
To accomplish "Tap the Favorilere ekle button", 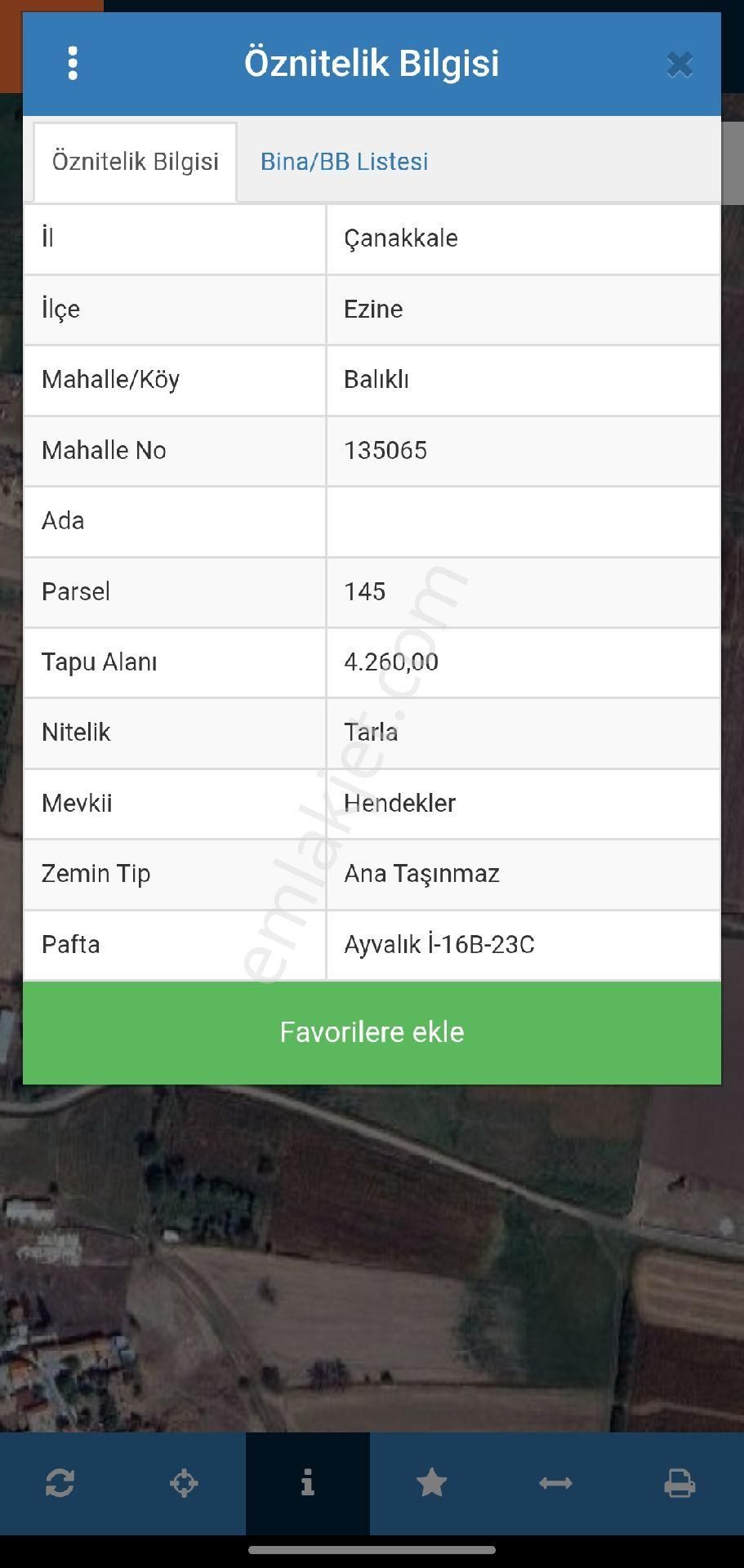I will [372, 1032].
